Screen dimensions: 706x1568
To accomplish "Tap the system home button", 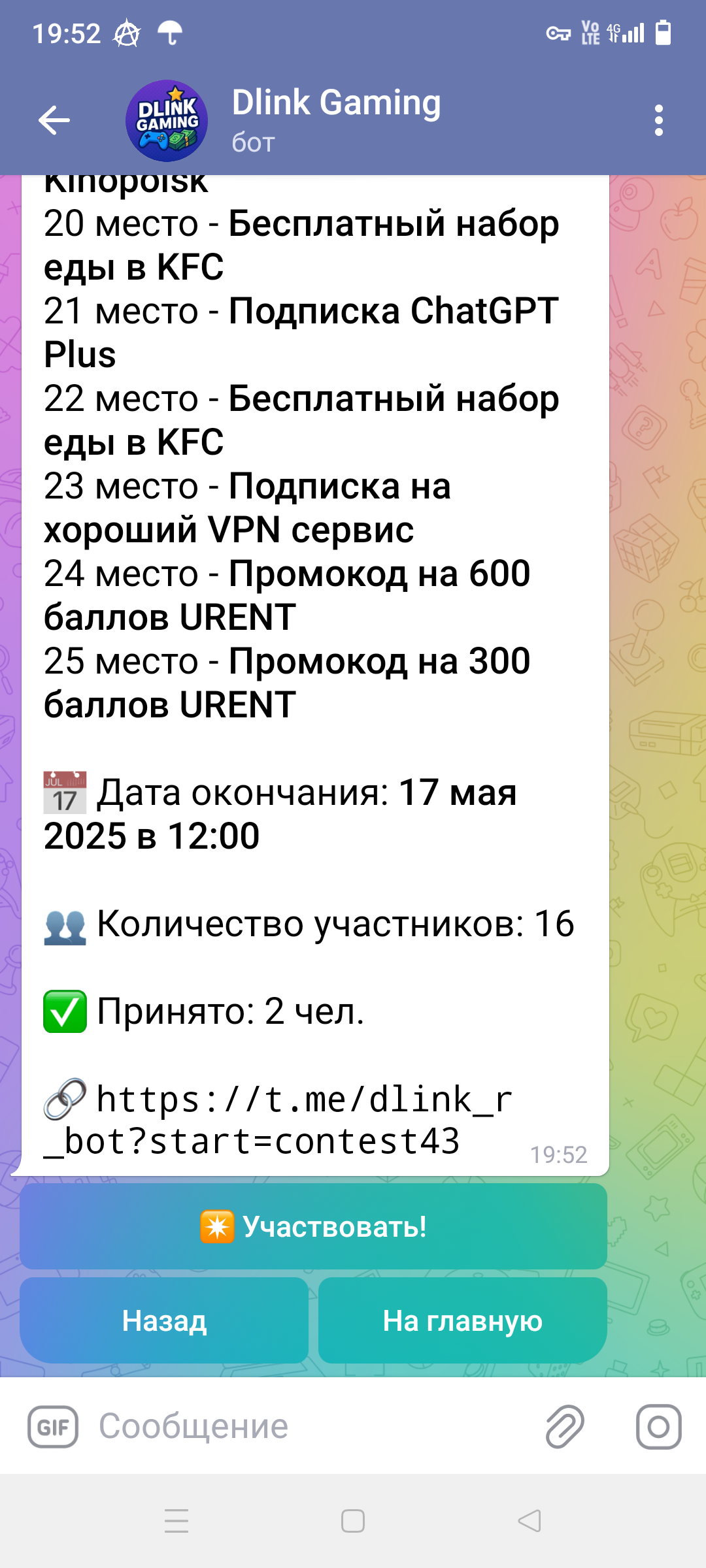I will pyautogui.click(x=353, y=1521).
